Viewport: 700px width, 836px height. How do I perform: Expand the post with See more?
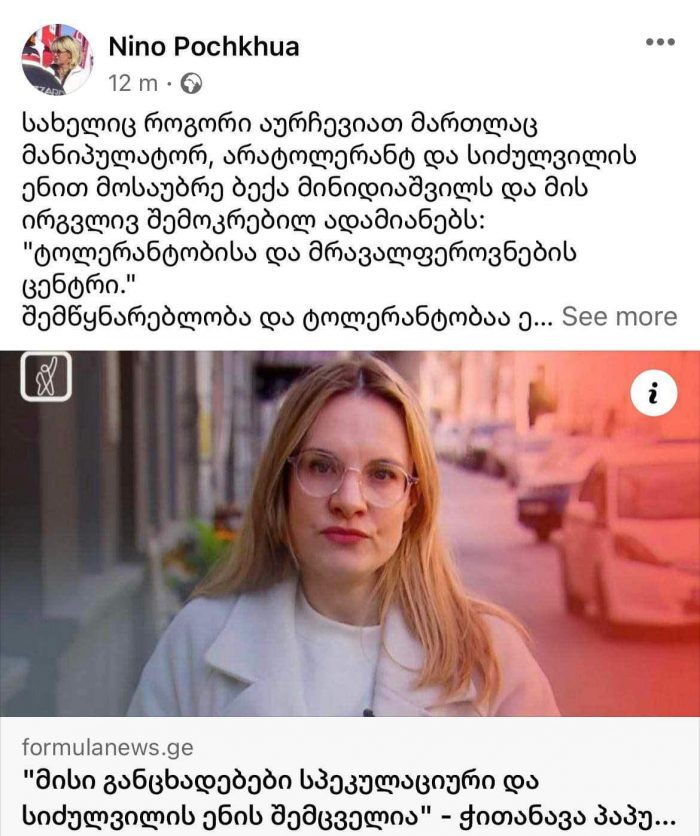[619, 317]
